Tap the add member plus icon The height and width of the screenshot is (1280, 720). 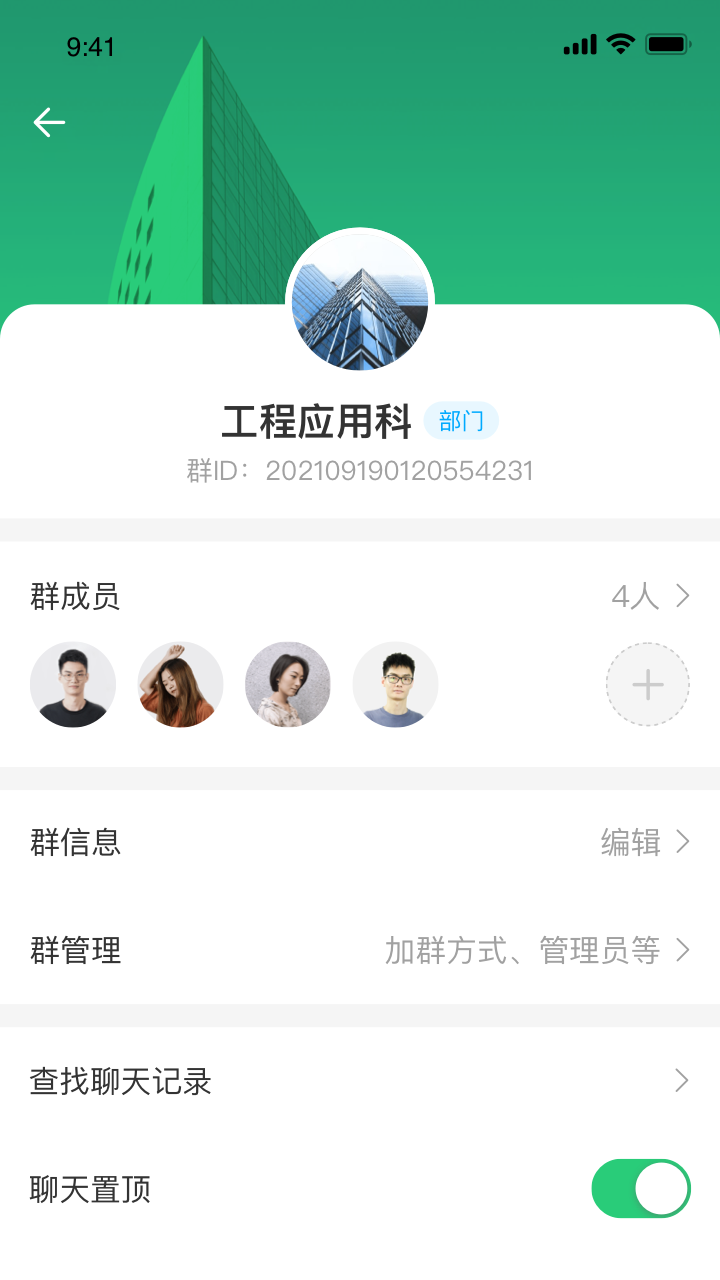point(648,684)
